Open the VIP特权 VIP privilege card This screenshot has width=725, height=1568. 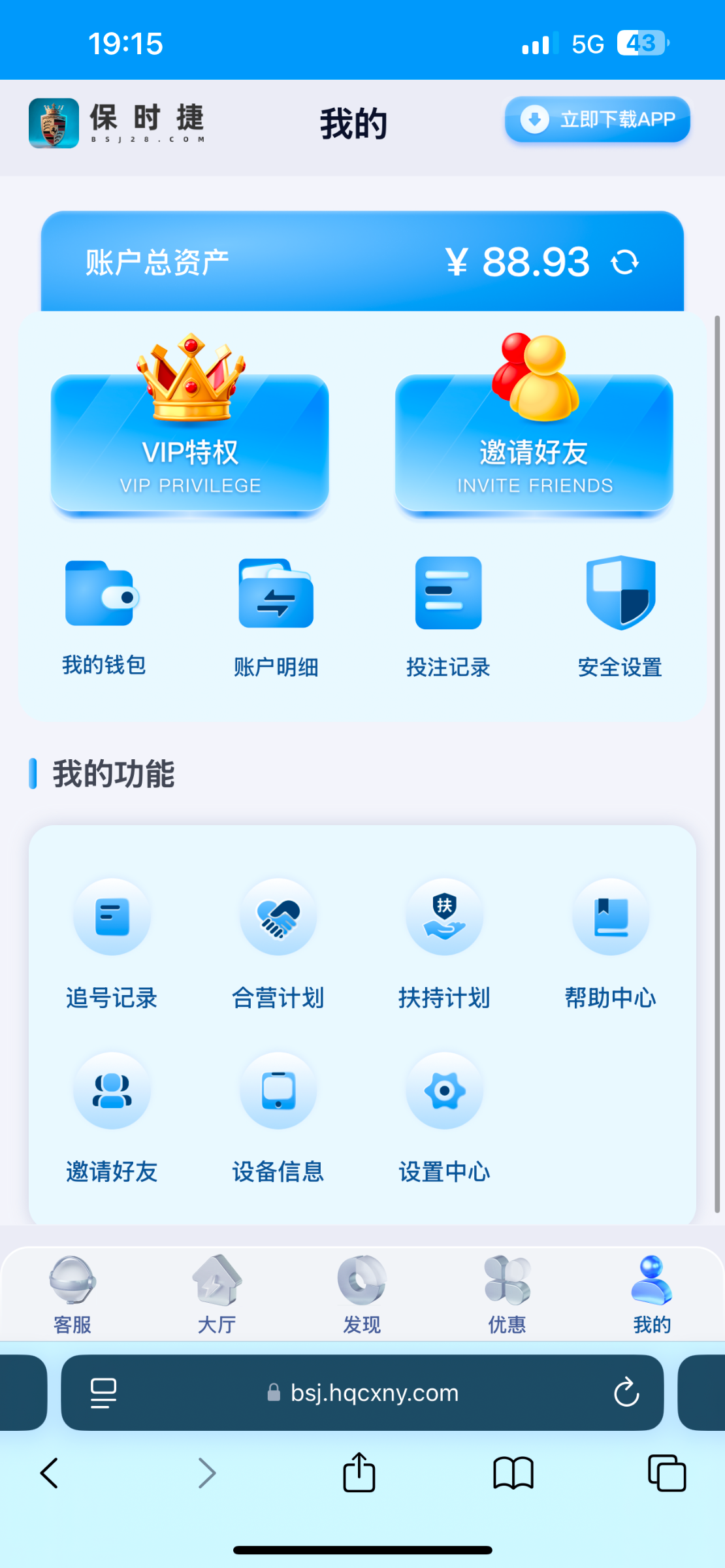point(190,444)
